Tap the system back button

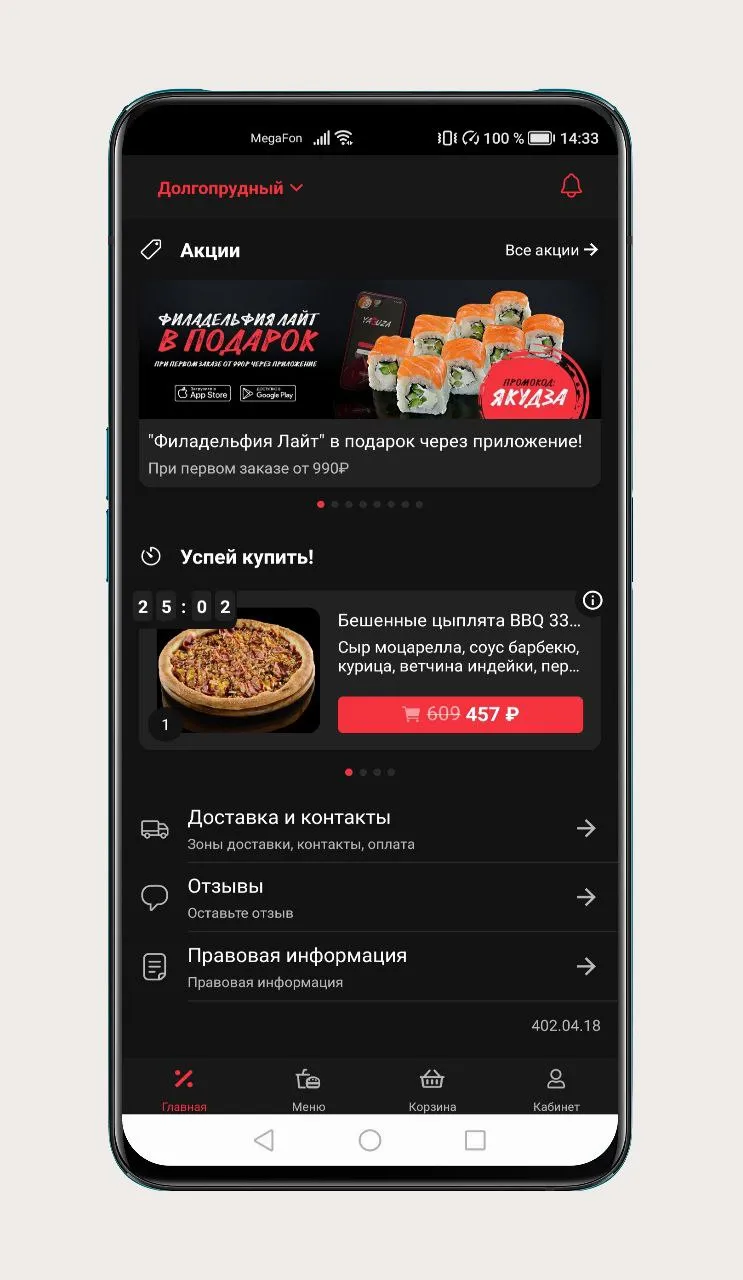click(x=264, y=1140)
